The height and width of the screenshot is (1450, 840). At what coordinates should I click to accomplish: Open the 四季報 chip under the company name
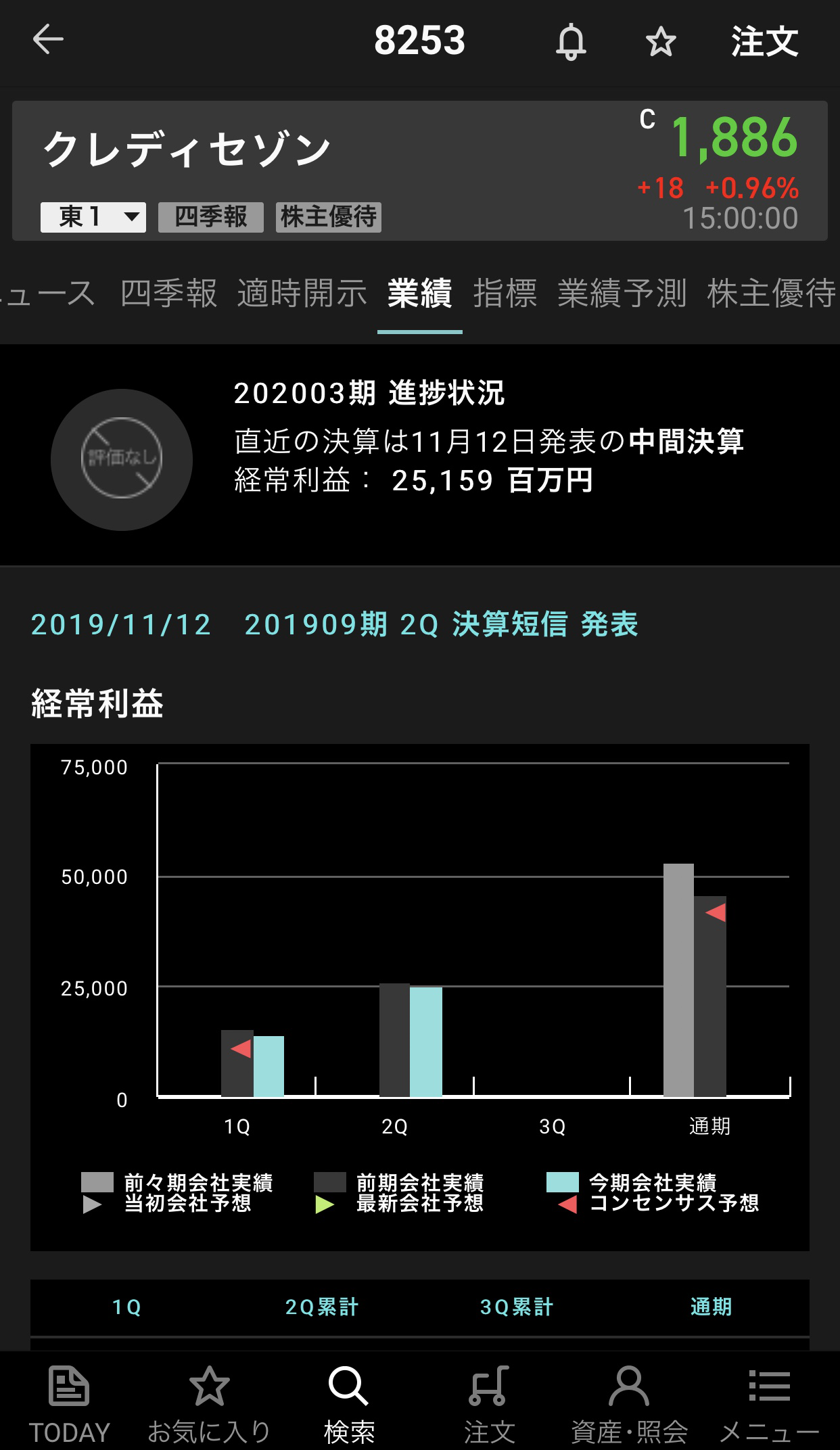tap(210, 217)
